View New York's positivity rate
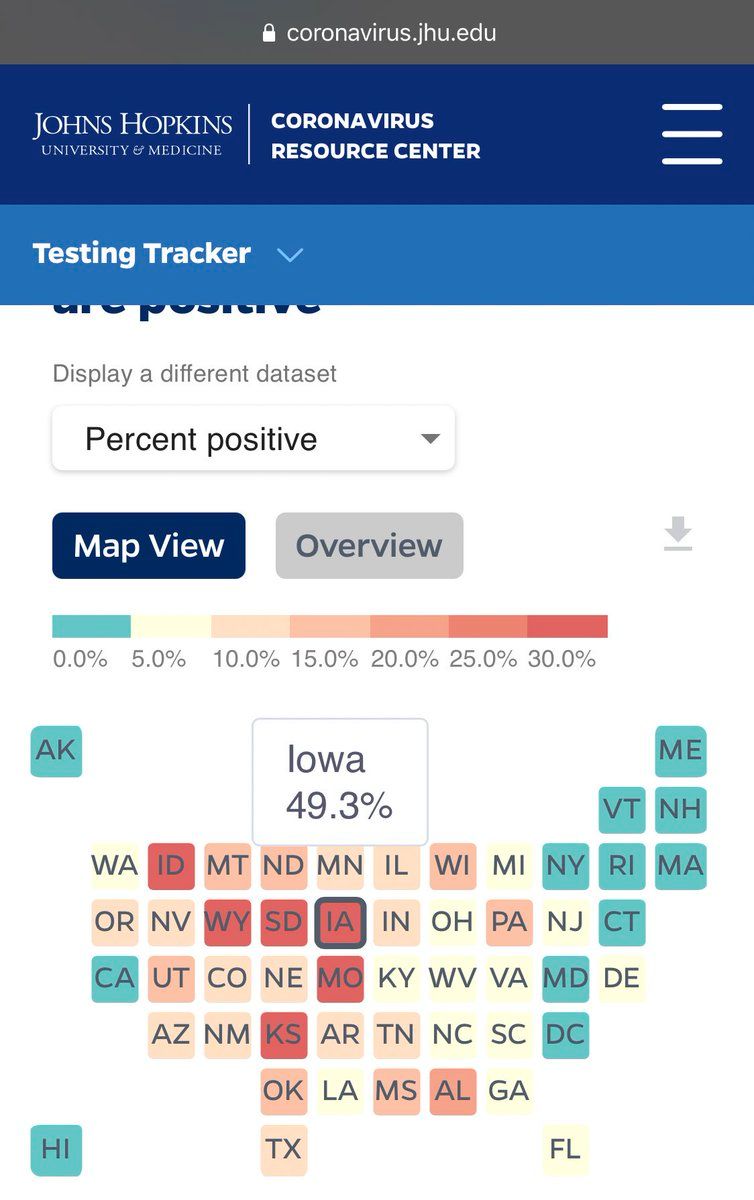The width and height of the screenshot is (754, 1200). pyautogui.click(x=565, y=865)
